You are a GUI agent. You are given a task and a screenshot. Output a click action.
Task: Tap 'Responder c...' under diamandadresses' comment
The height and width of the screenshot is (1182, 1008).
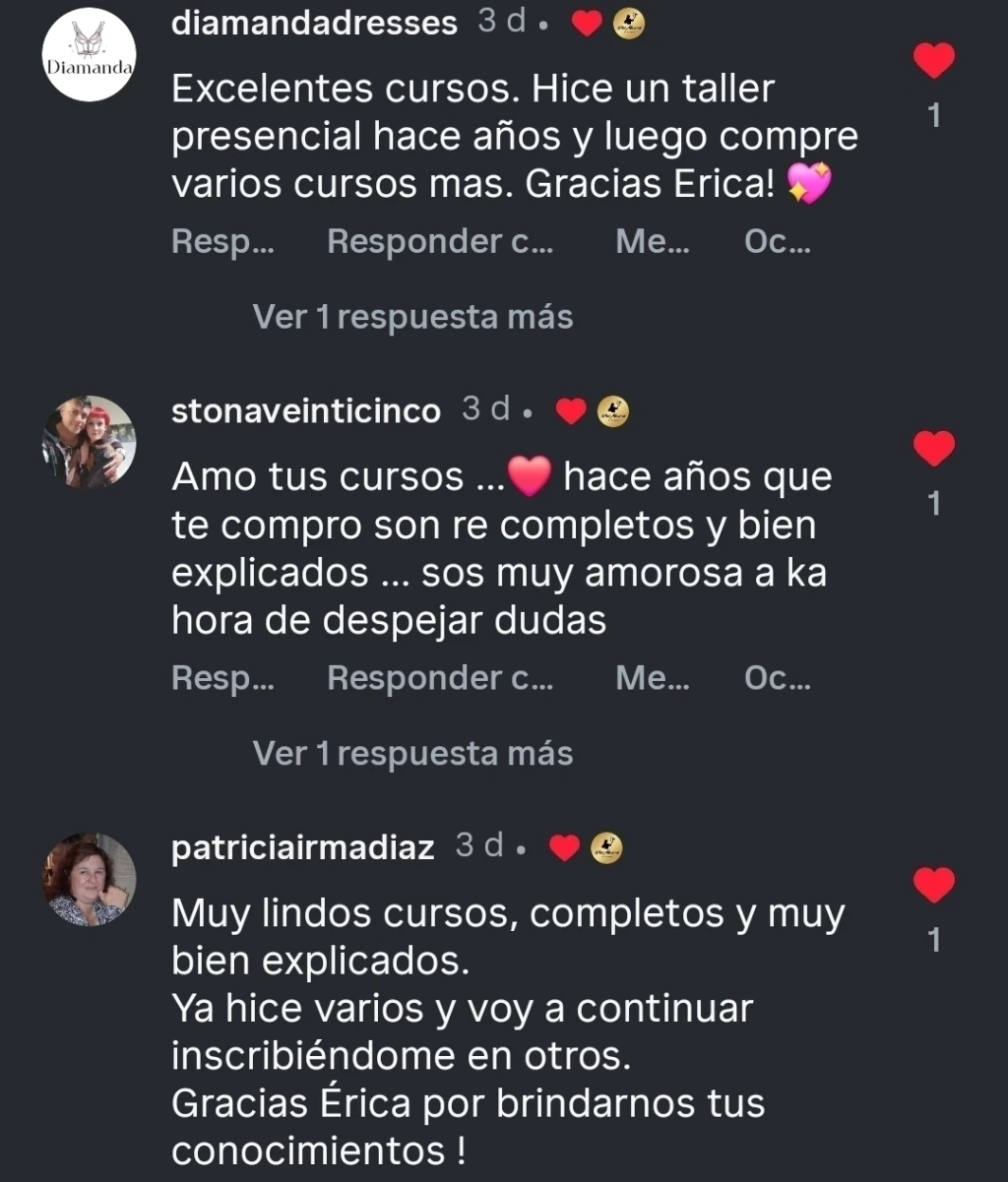[440, 242]
